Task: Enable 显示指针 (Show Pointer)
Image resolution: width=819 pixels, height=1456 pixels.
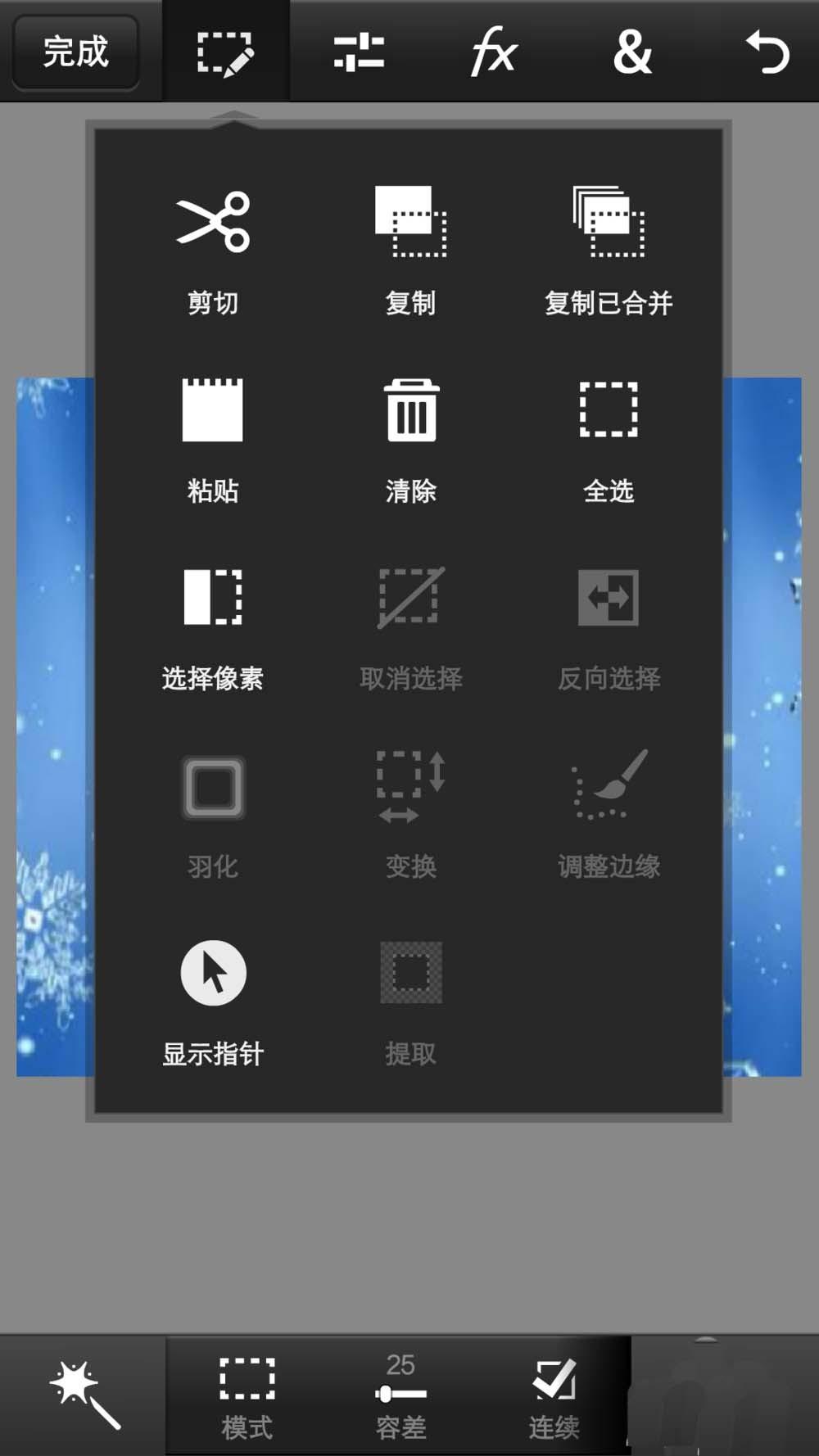Action: [213, 973]
